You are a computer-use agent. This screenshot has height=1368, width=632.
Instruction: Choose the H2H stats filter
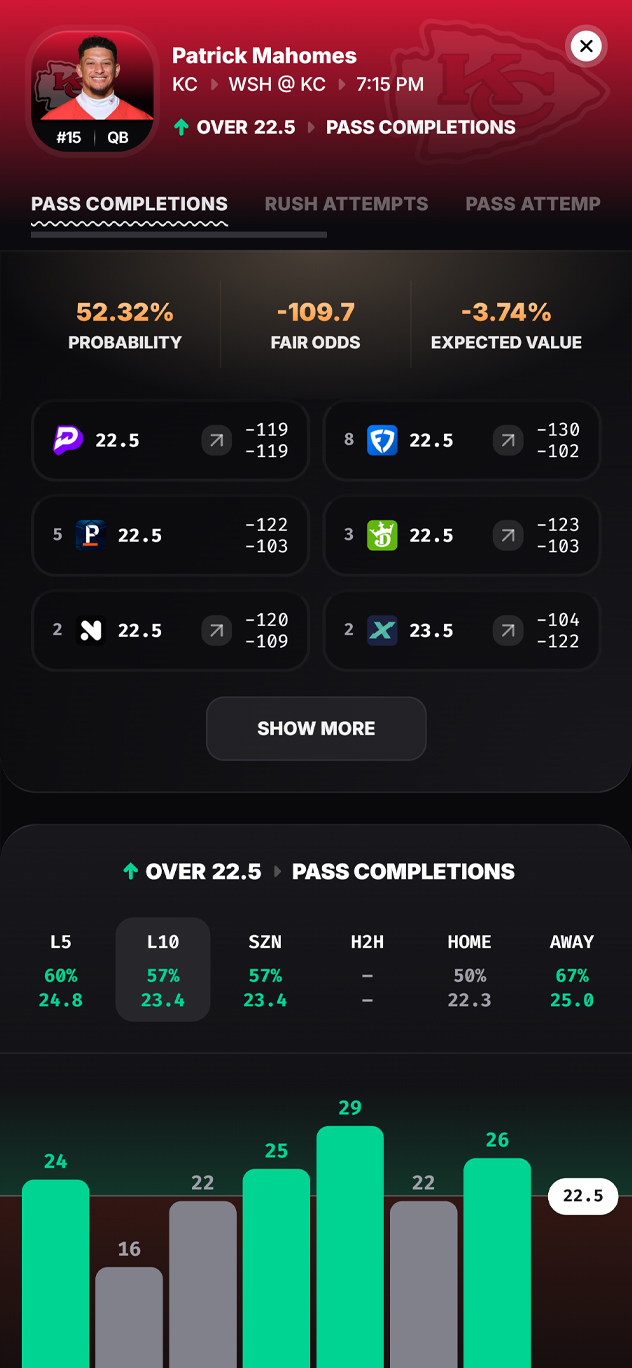pos(367,969)
